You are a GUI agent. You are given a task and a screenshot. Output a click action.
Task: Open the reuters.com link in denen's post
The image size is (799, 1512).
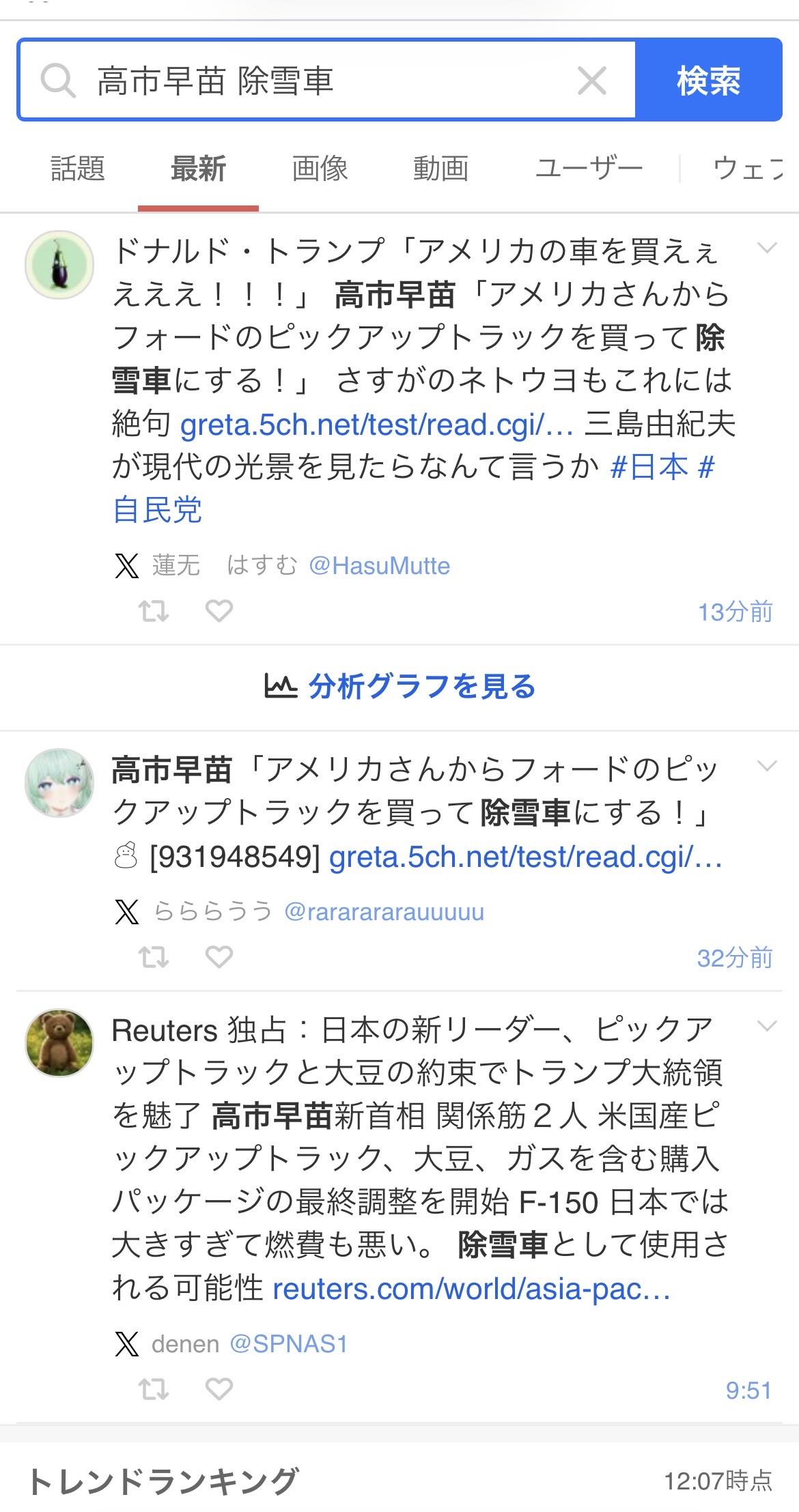point(471,1289)
